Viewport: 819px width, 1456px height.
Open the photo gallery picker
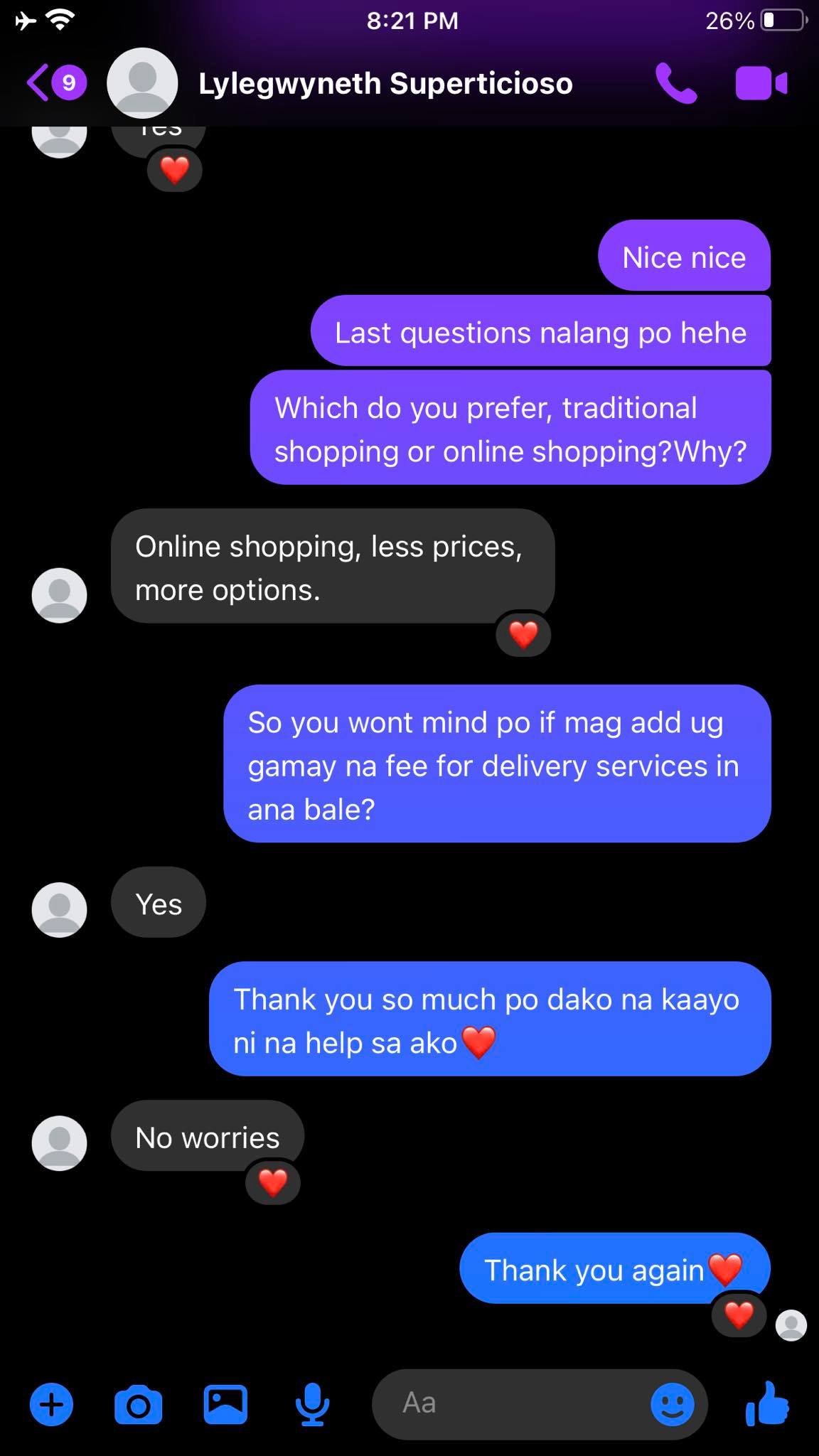pos(225,1405)
